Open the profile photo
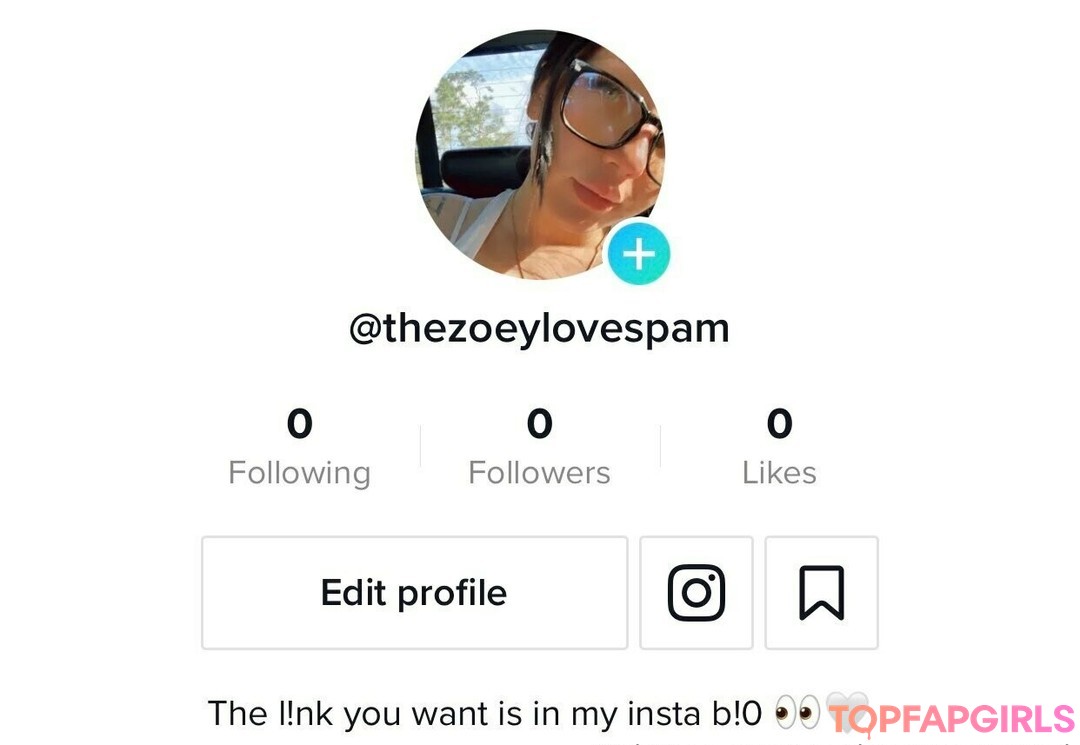This screenshot has height=745, width=1080. point(530,150)
